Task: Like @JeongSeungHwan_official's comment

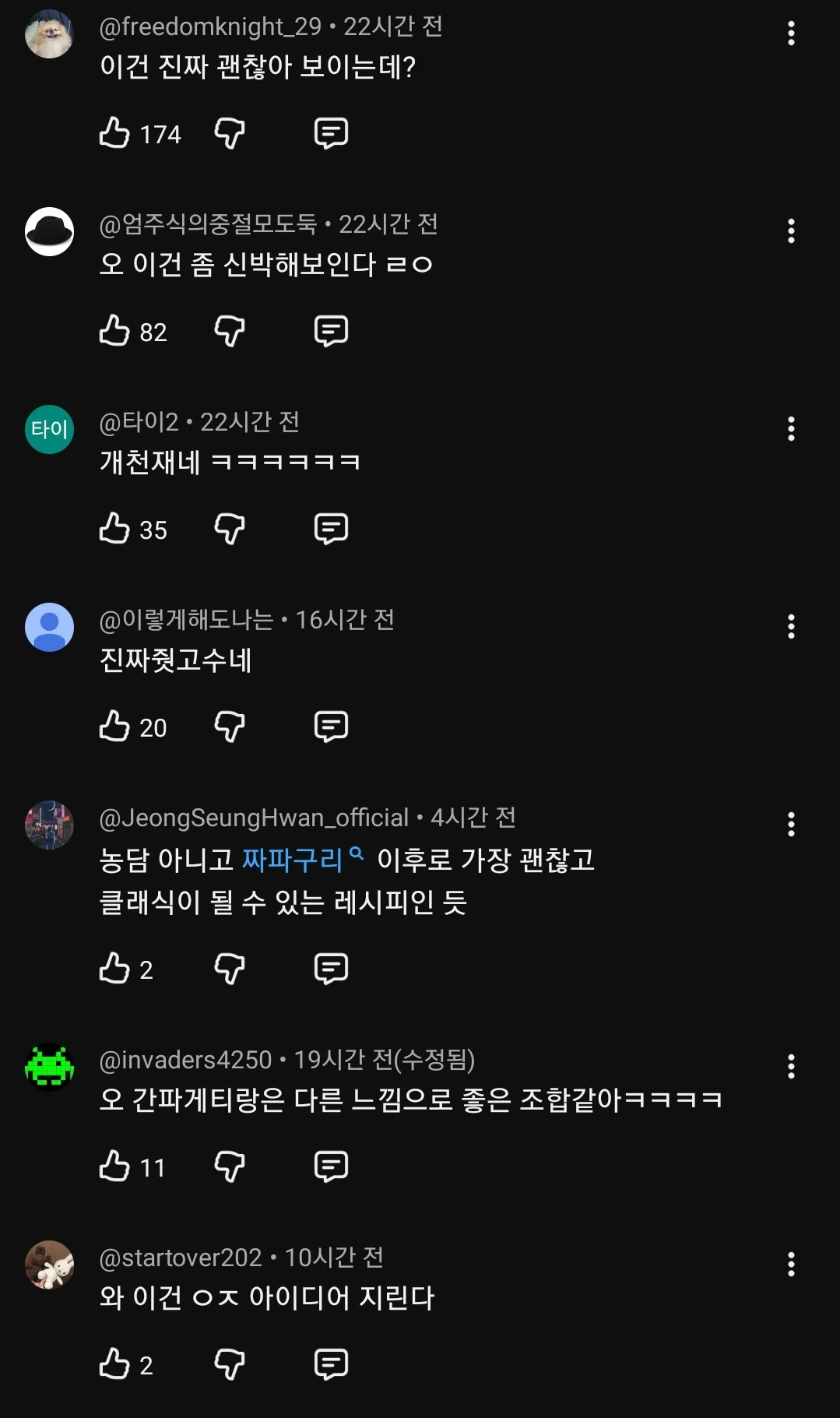Action: [x=114, y=969]
